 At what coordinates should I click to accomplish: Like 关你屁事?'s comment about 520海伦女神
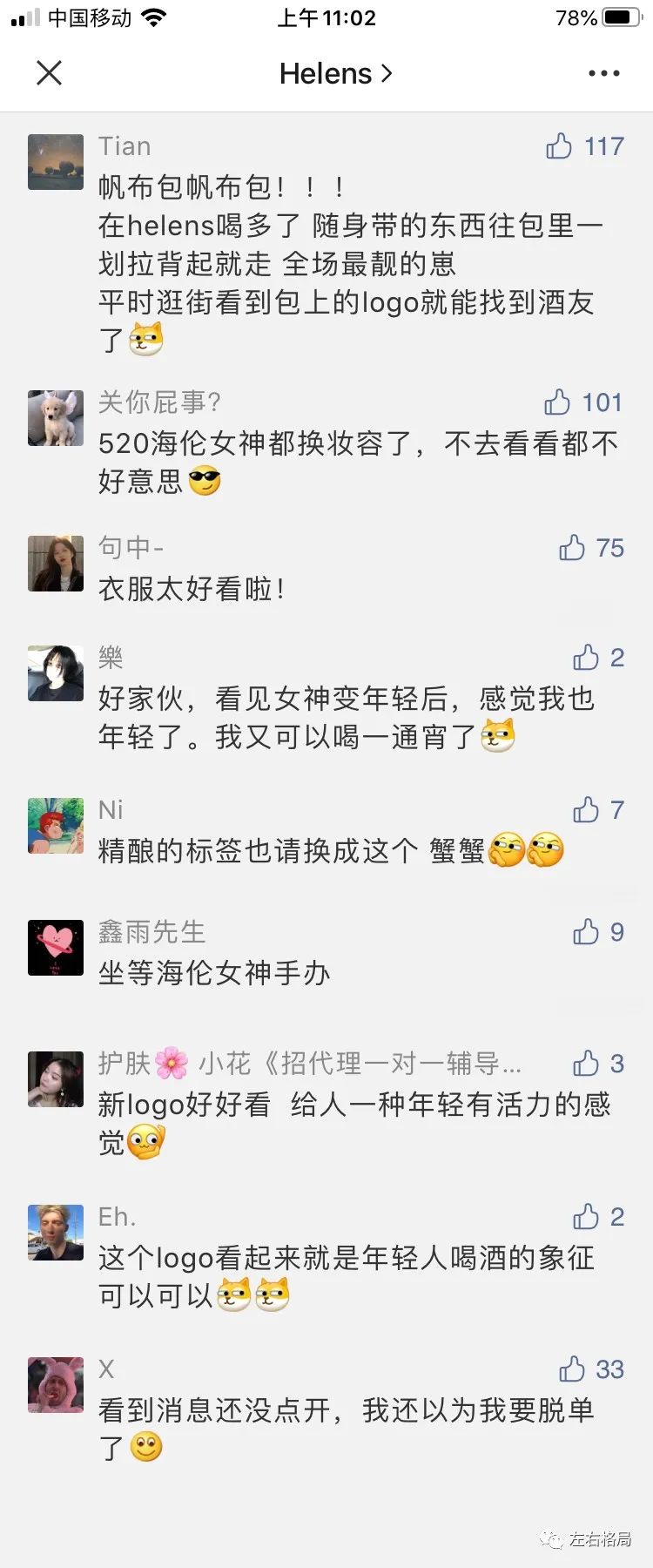coord(557,402)
